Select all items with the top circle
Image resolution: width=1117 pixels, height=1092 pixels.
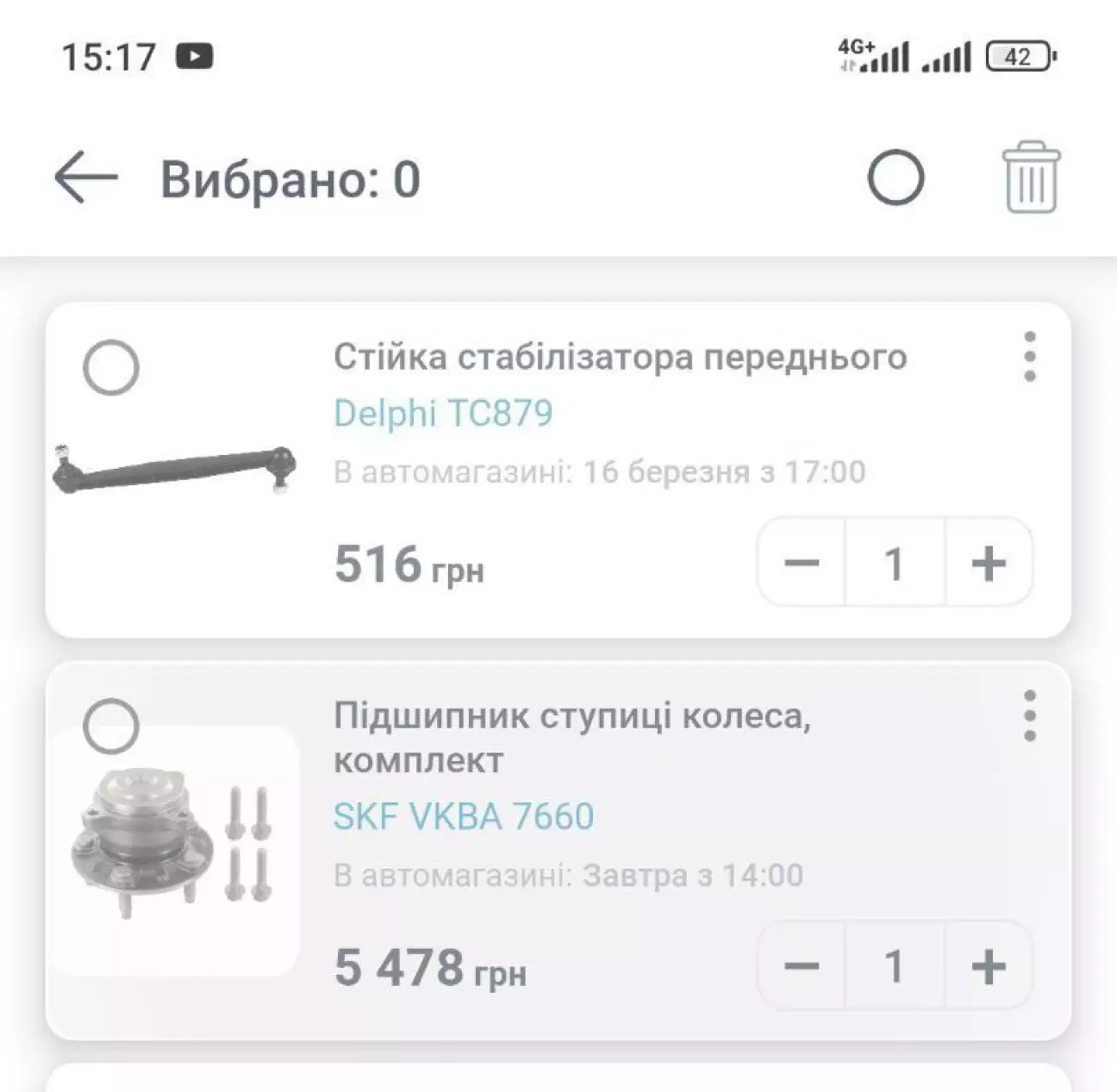(x=895, y=178)
